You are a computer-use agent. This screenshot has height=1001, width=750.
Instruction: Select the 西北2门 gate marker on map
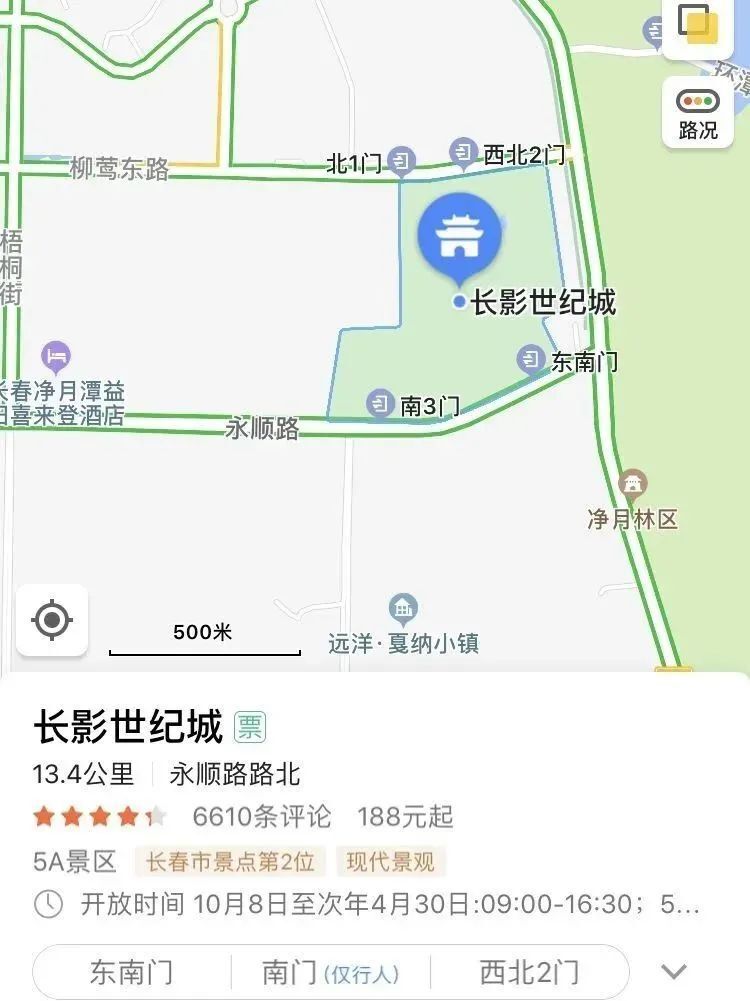tap(463, 152)
